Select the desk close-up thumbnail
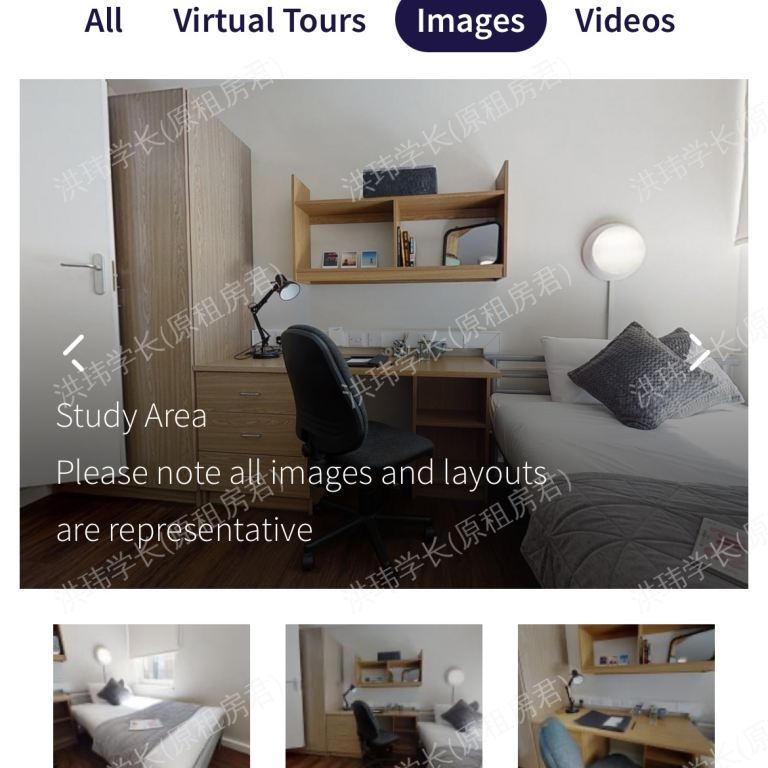The image size is (768, 768). 616,695
